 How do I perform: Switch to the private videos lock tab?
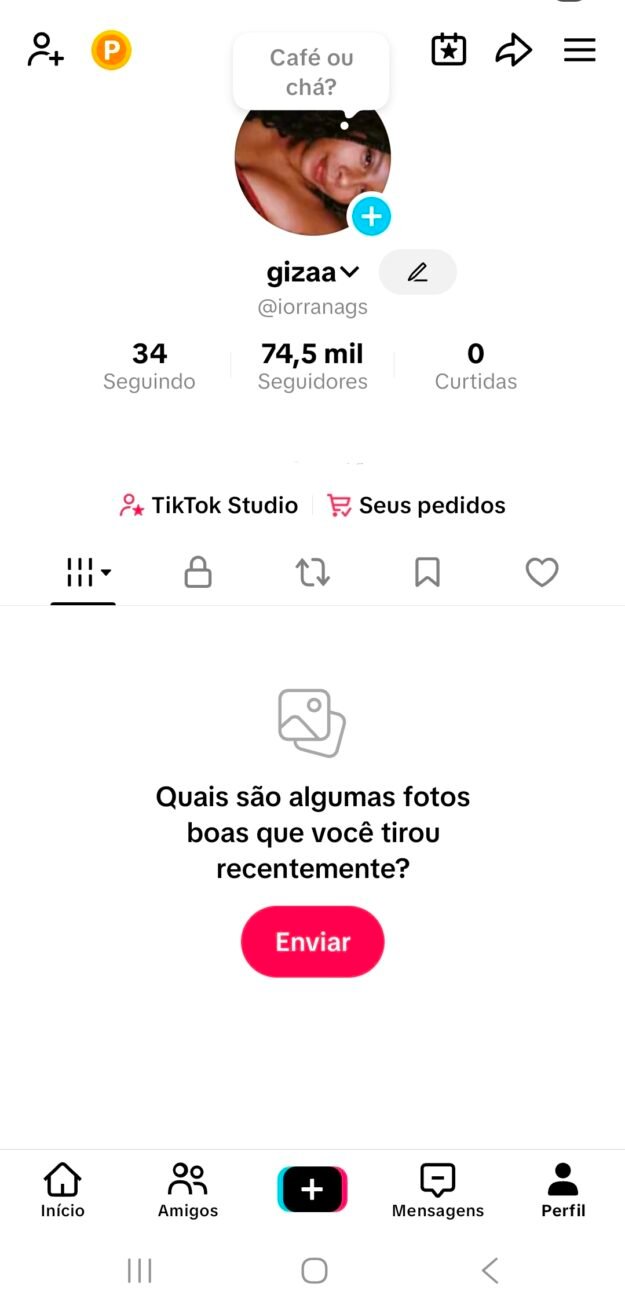click(198, 573)
